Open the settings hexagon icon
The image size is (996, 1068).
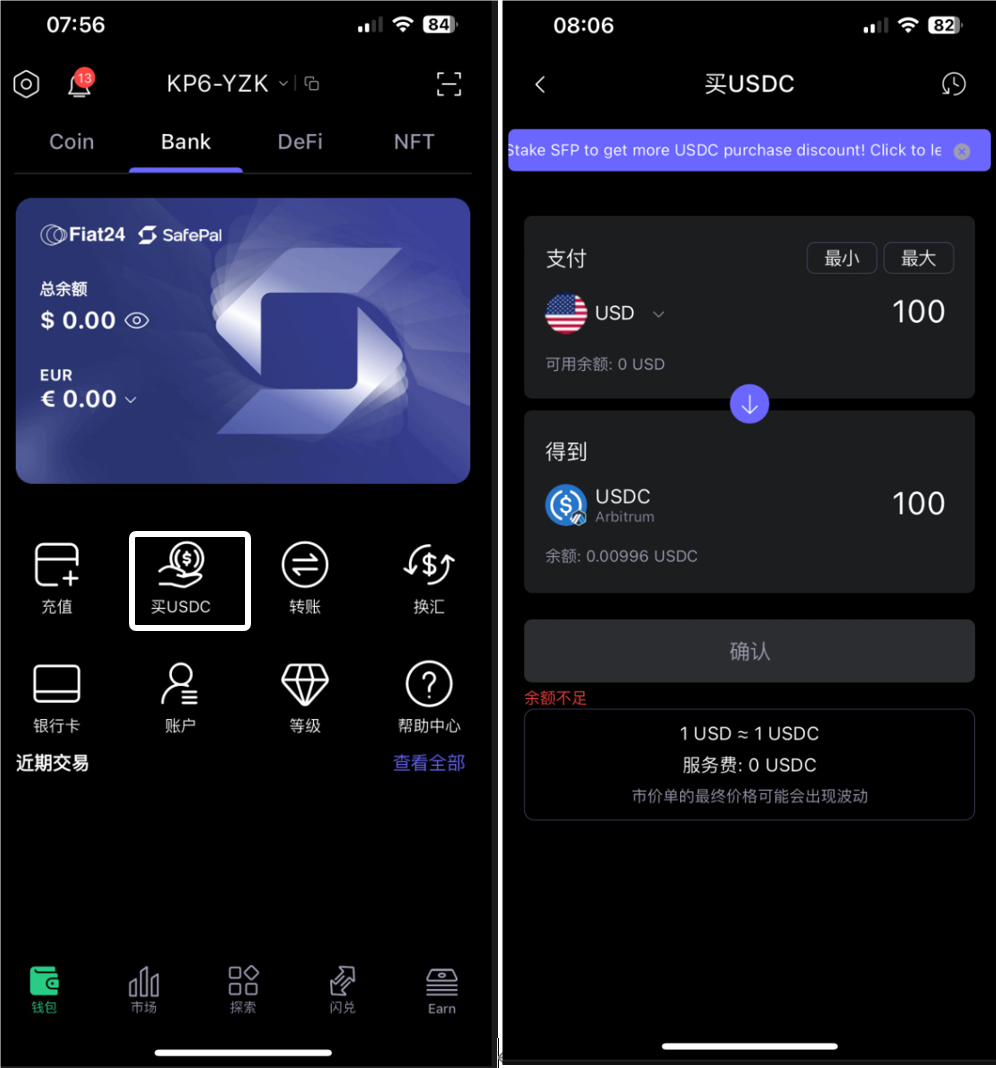(26, 84)
